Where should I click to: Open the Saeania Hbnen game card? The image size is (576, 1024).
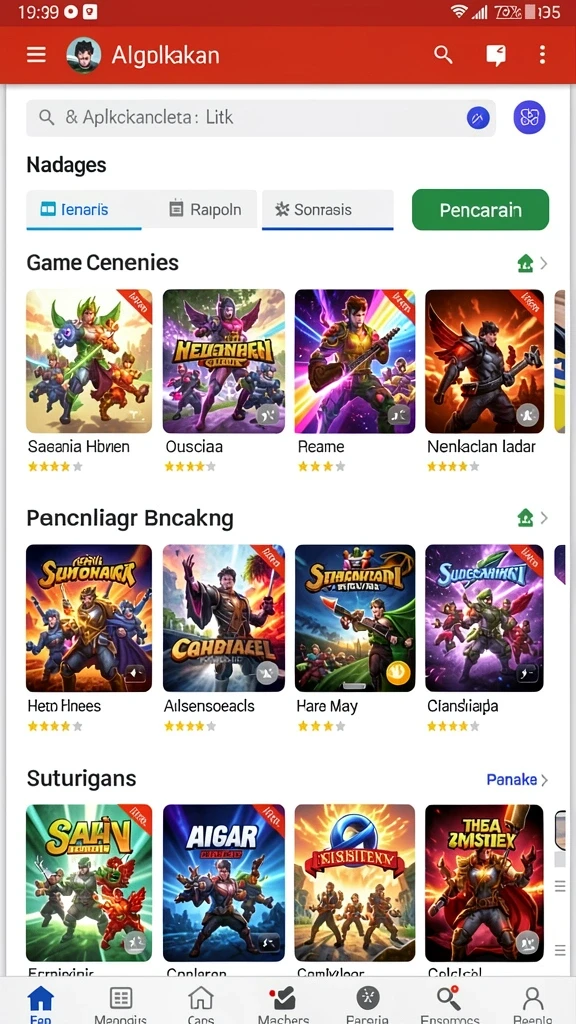(89, 381)
